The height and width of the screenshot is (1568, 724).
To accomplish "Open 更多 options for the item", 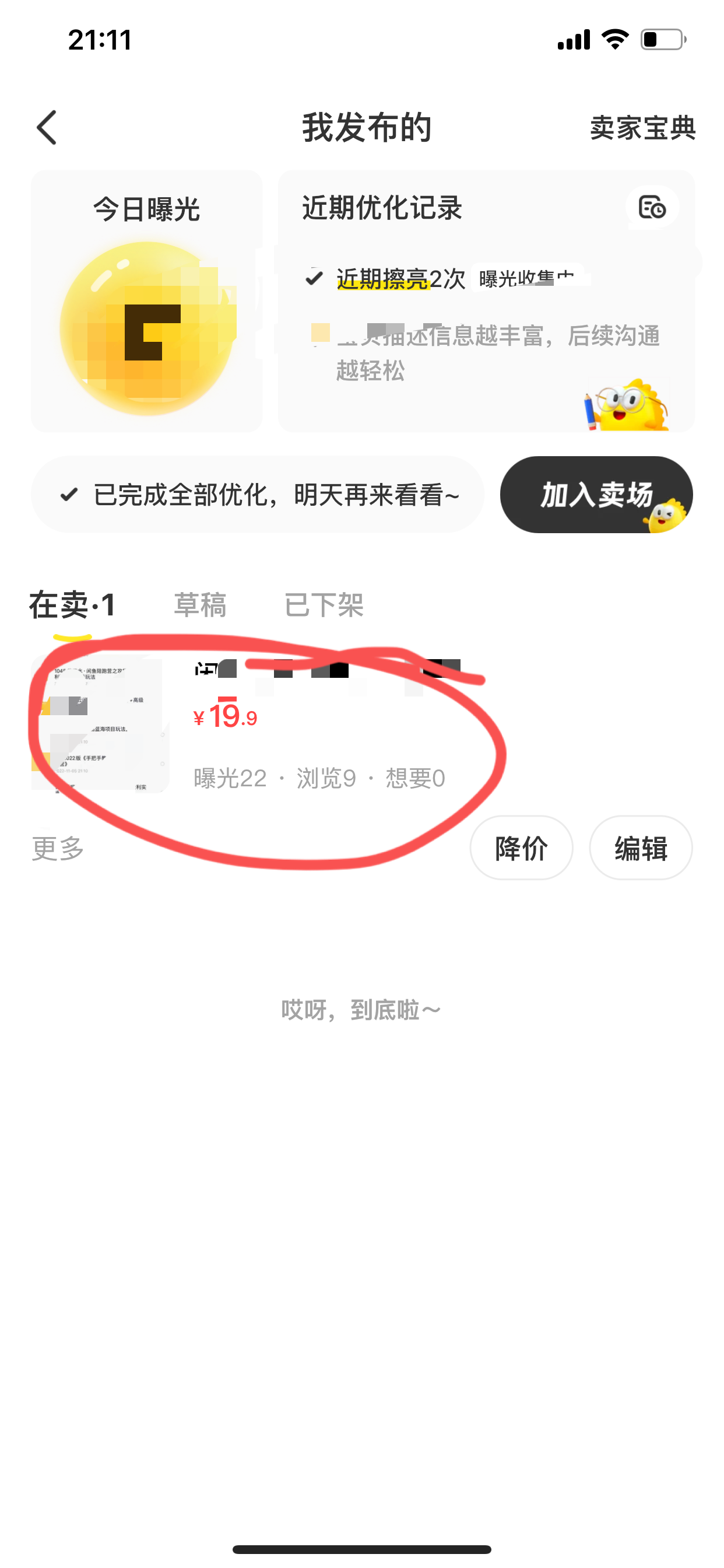I will coord(58,848).
